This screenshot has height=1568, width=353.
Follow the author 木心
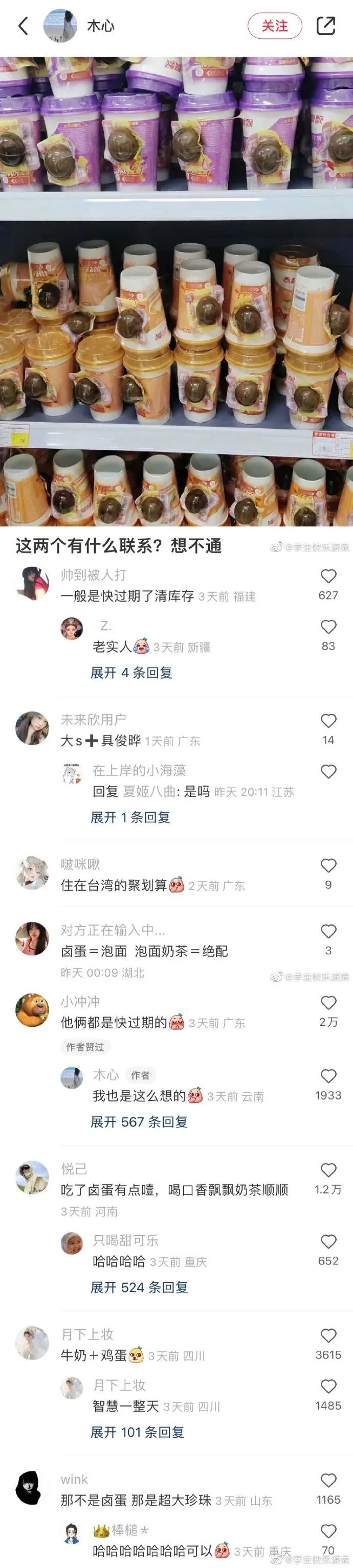(x=274, y=26)
